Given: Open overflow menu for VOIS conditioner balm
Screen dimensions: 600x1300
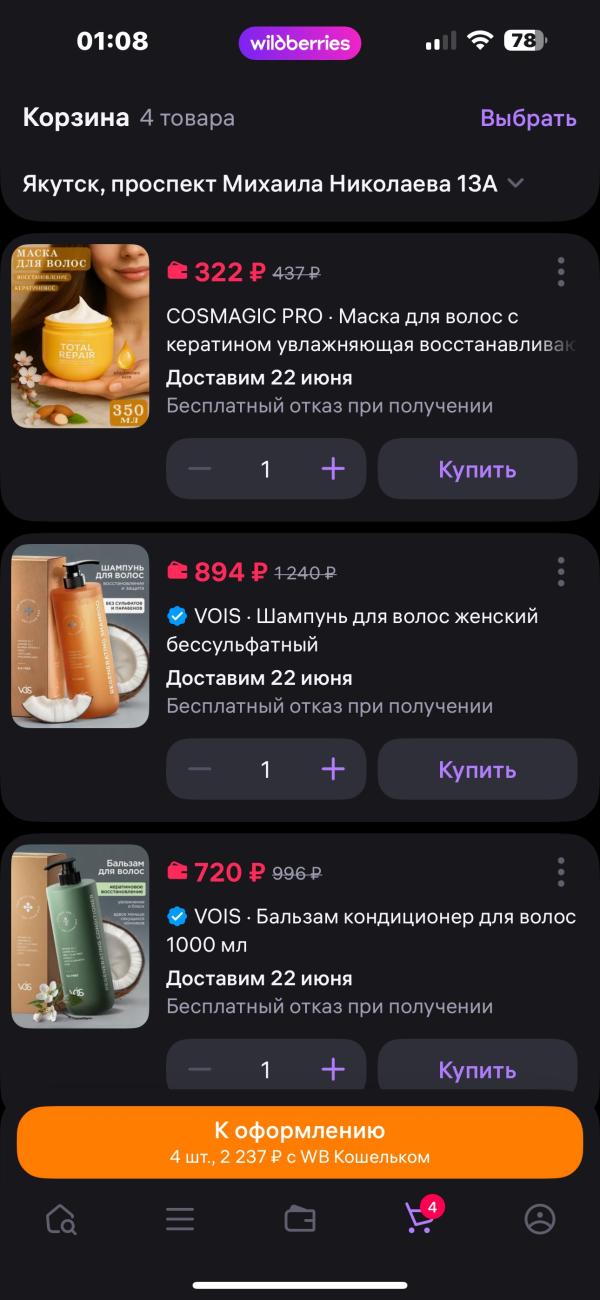Looking at the screenshot, I should pos(561,872).
